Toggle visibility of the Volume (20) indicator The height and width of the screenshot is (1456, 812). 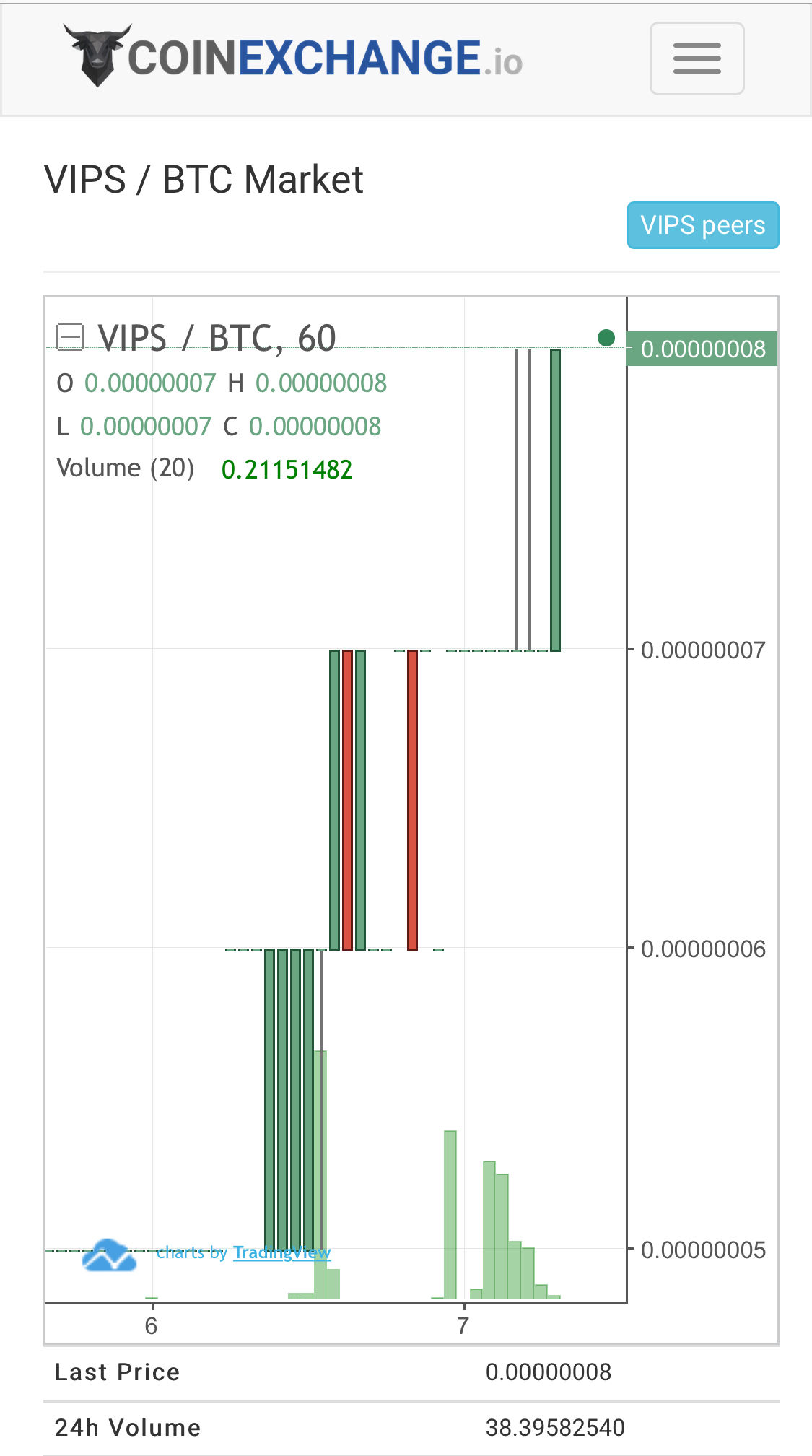pos(126,467)
